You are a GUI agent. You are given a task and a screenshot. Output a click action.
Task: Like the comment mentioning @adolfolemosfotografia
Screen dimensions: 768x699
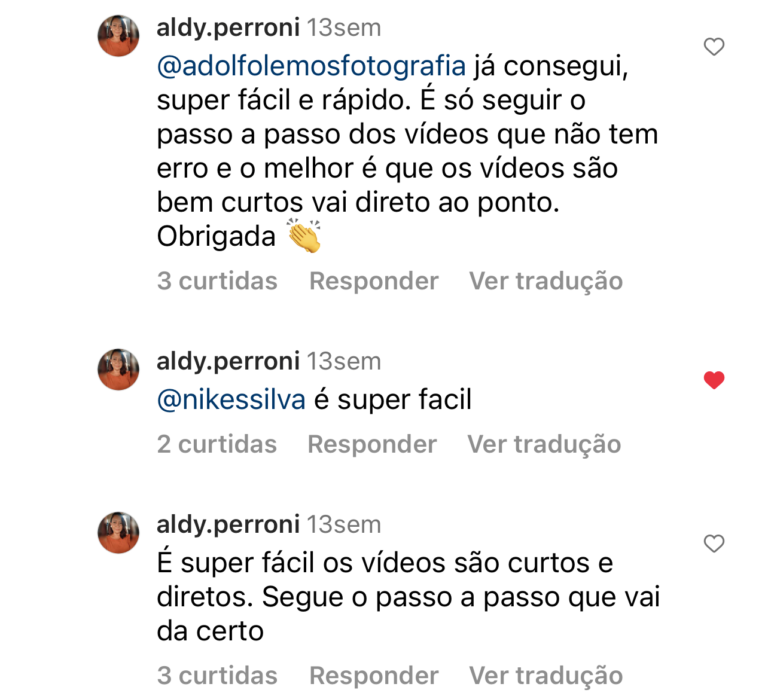coord(713,46)
